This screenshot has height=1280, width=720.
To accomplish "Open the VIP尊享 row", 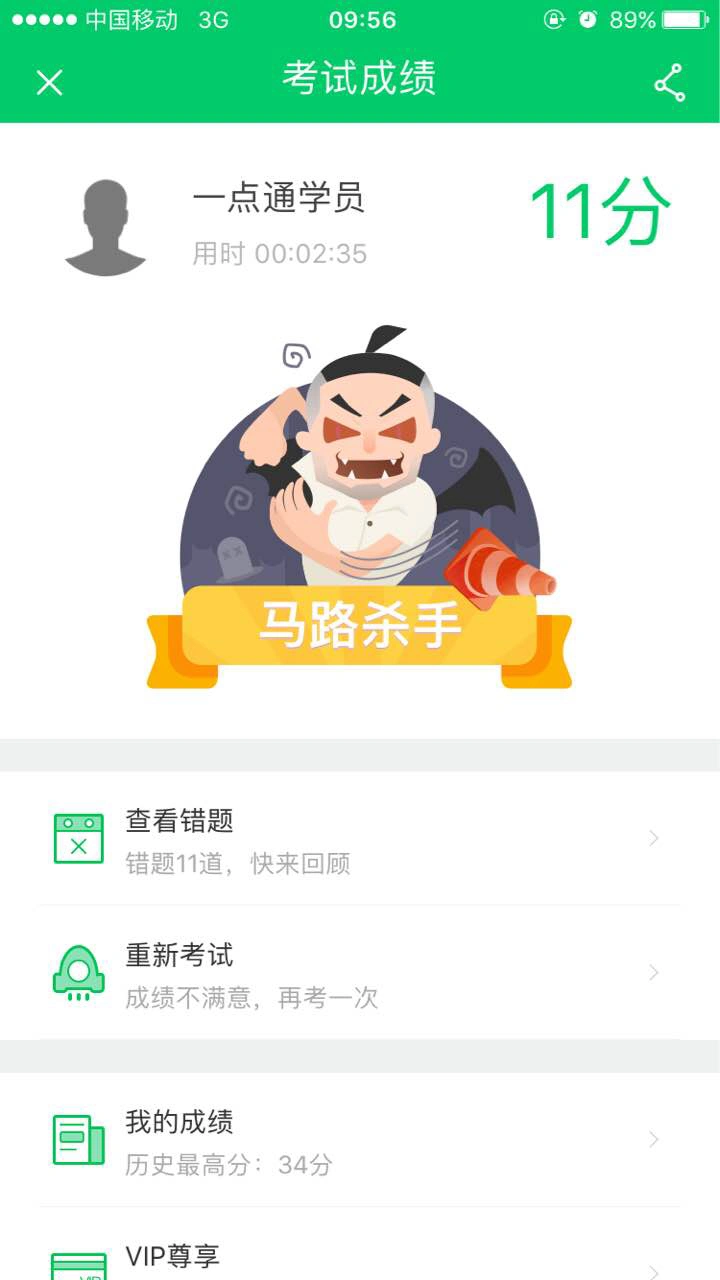I will [360, 1260].
